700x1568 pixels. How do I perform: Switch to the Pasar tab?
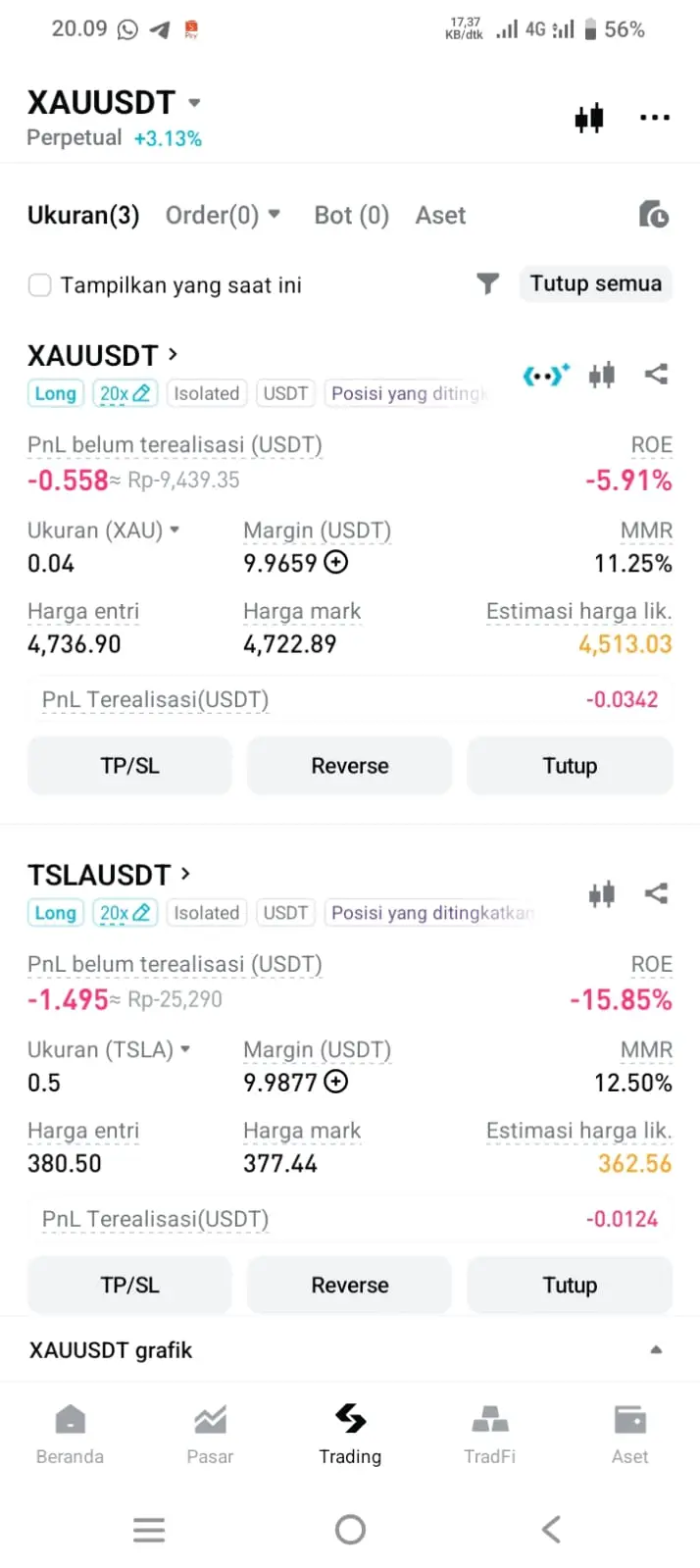tap(210, 1432)
